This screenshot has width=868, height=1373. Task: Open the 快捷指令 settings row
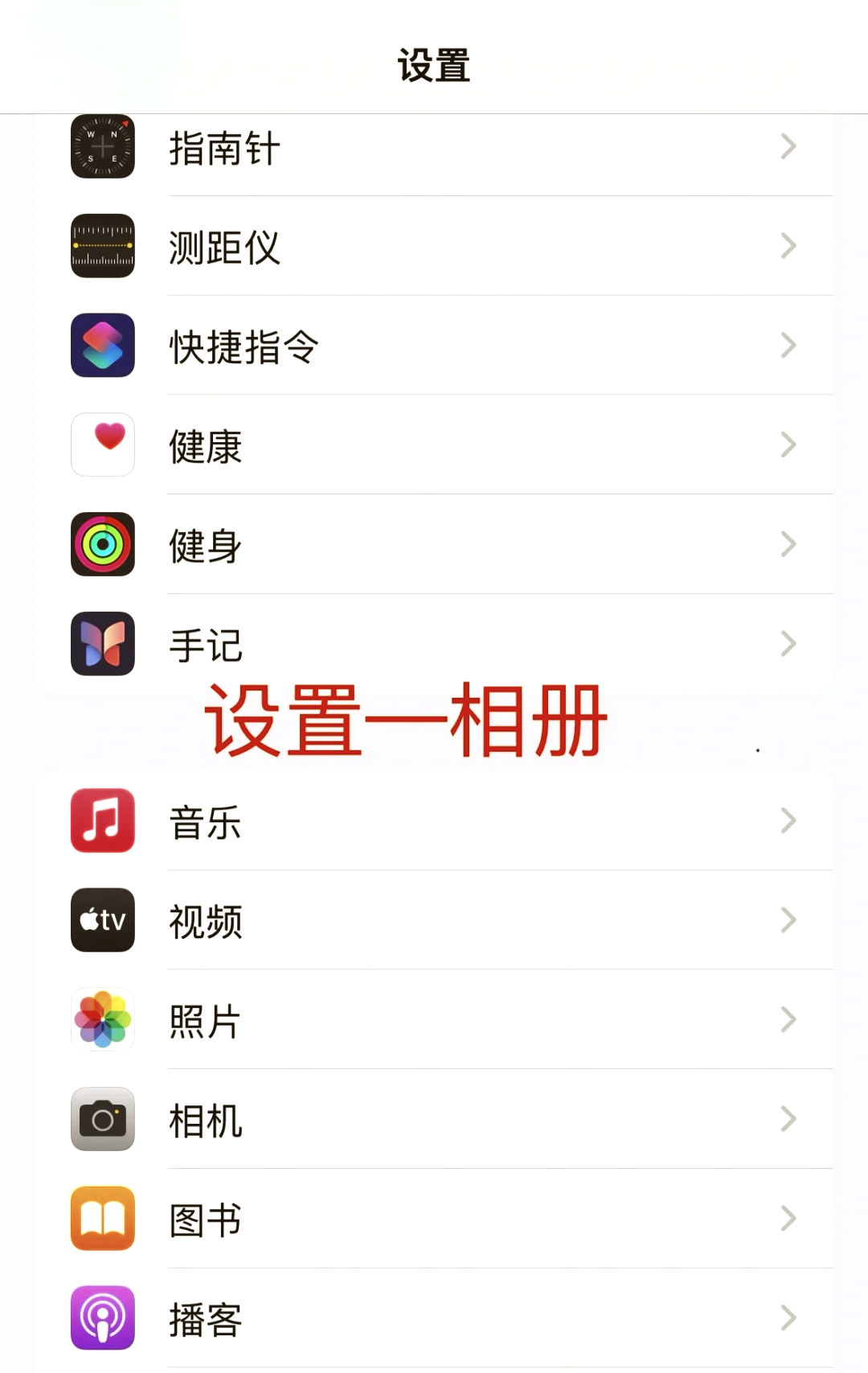coord(498,346)
